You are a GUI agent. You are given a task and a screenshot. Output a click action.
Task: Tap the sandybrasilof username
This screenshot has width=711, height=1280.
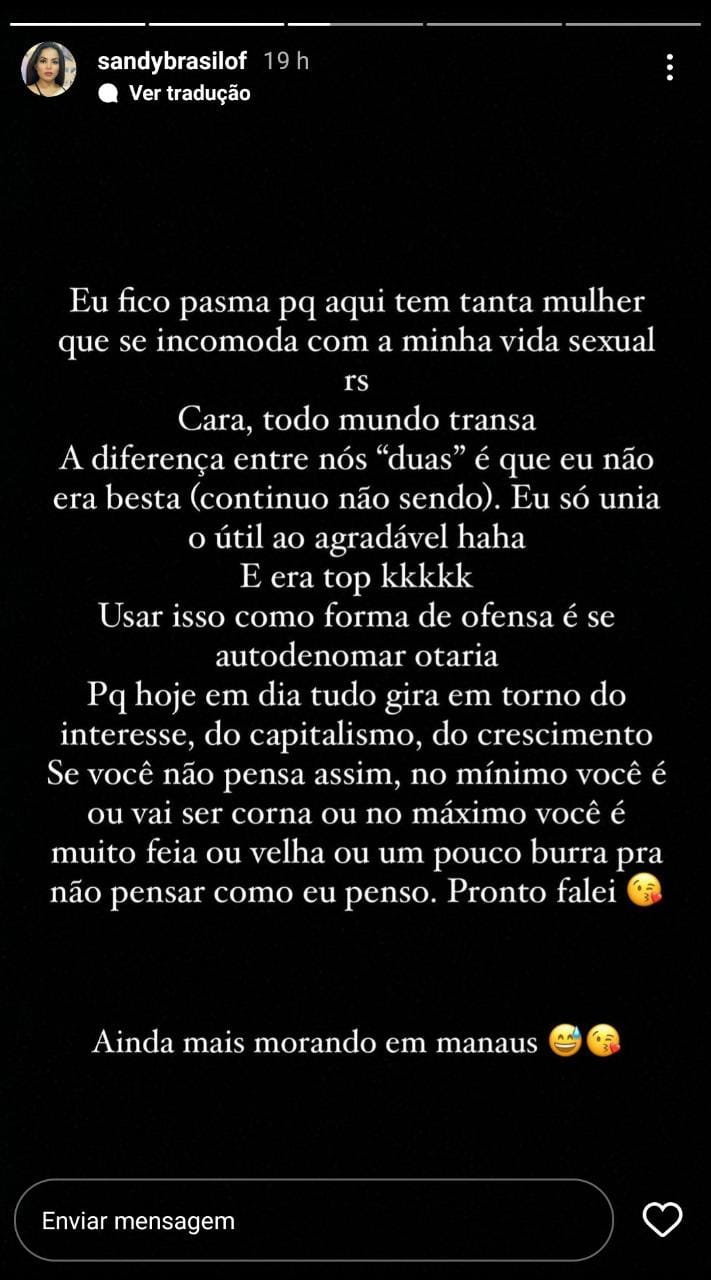pyautogui.click(x=172, y=61)
